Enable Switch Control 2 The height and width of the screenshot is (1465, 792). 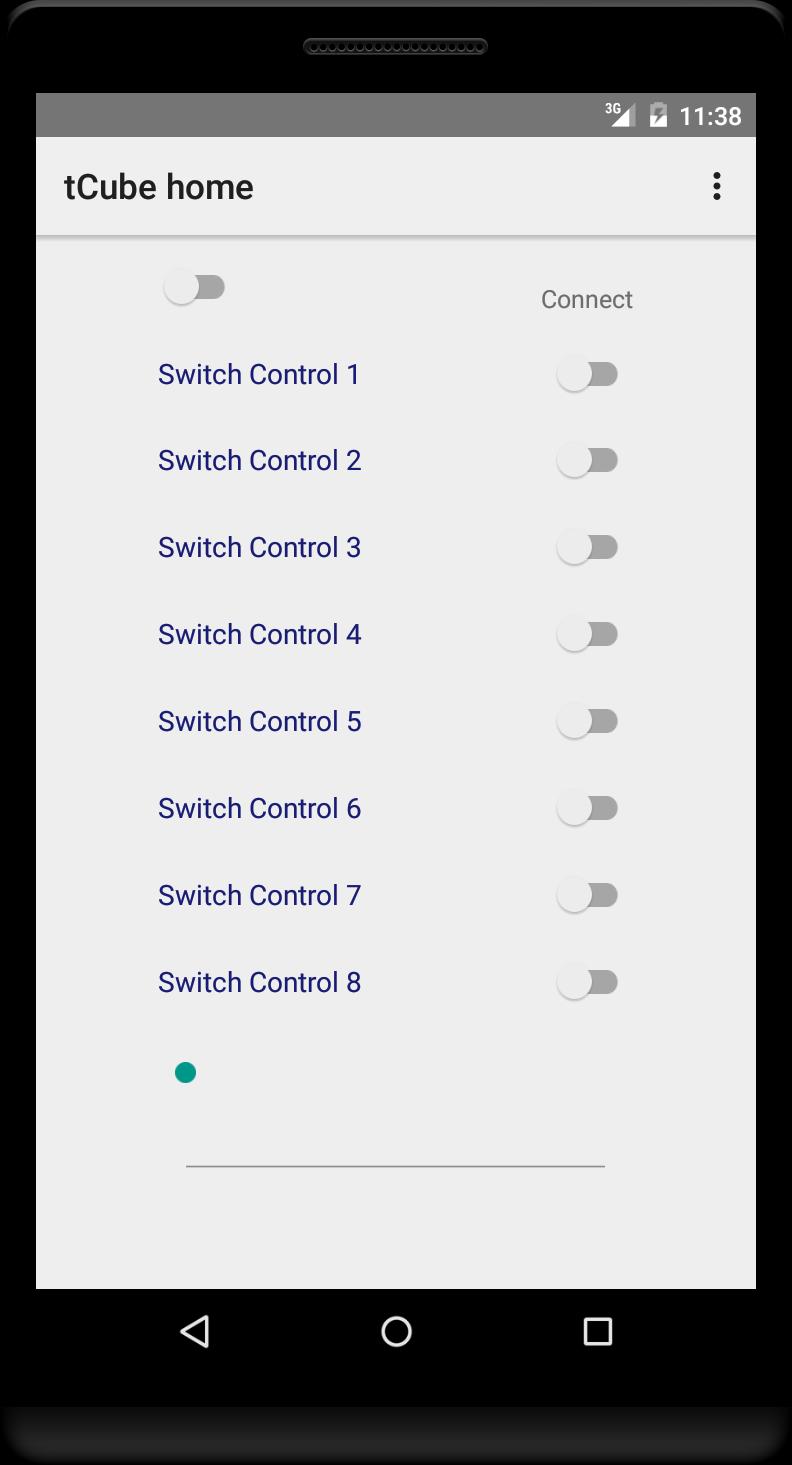pyautogui.click(x=587, y=461)
